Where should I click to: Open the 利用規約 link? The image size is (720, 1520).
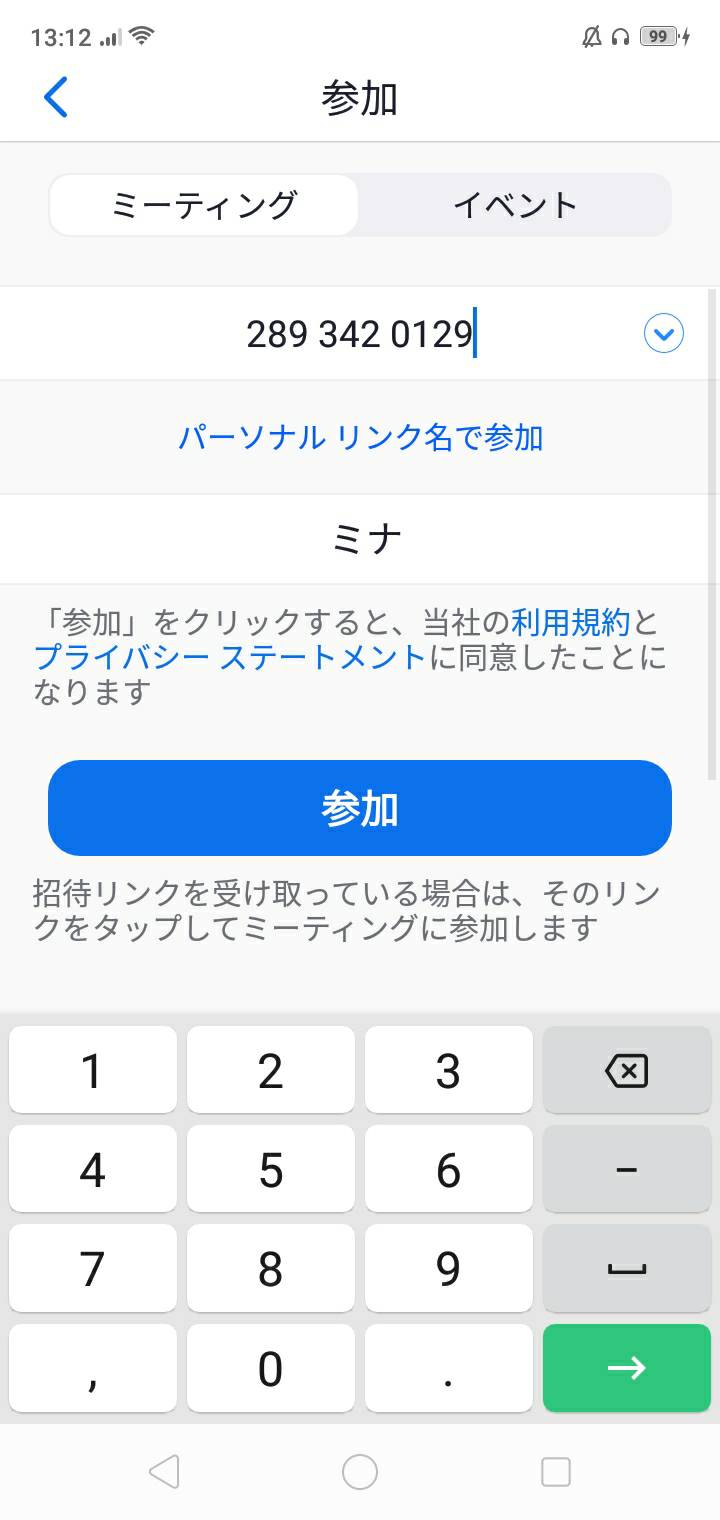571,623
